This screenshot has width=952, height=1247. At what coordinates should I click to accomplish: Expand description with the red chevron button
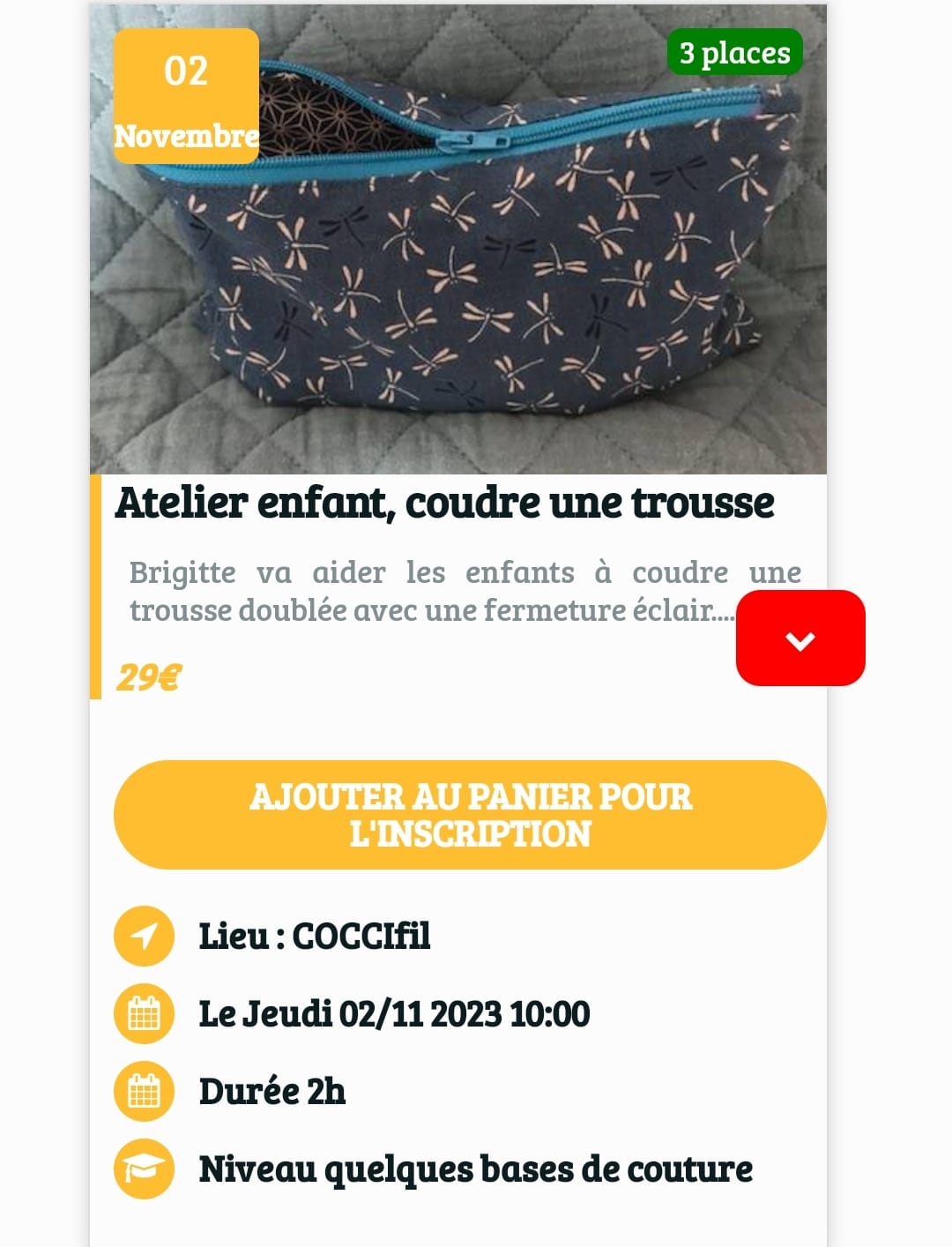click(800, 638)
